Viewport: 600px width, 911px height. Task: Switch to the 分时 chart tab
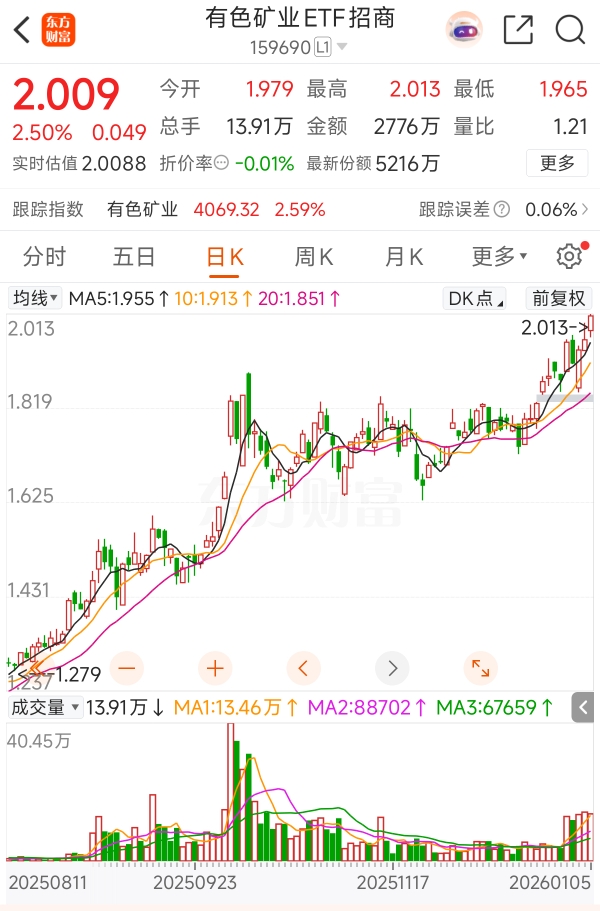tap(44, 257)
